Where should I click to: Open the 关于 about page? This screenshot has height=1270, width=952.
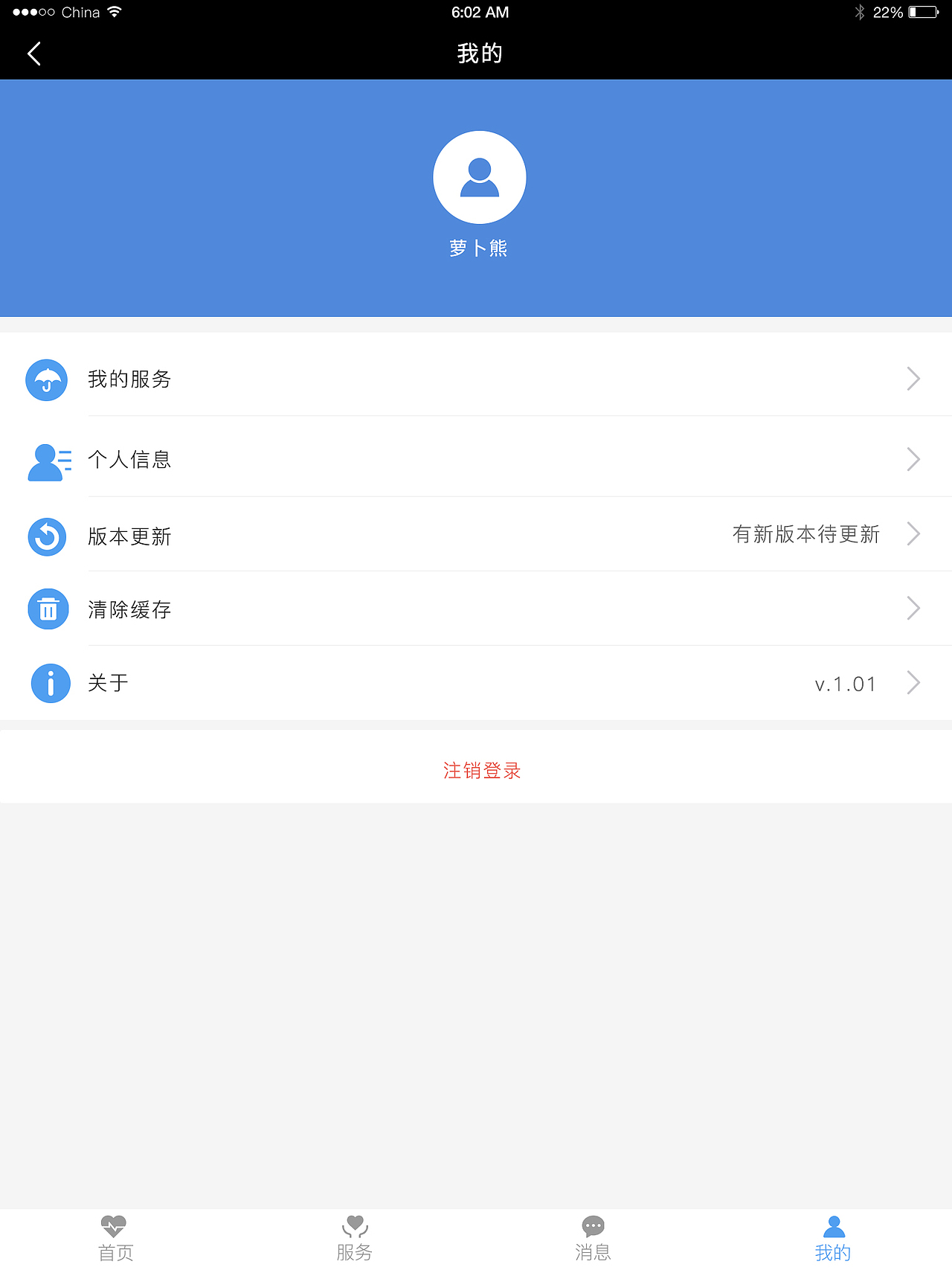click(x=476, y=683)
